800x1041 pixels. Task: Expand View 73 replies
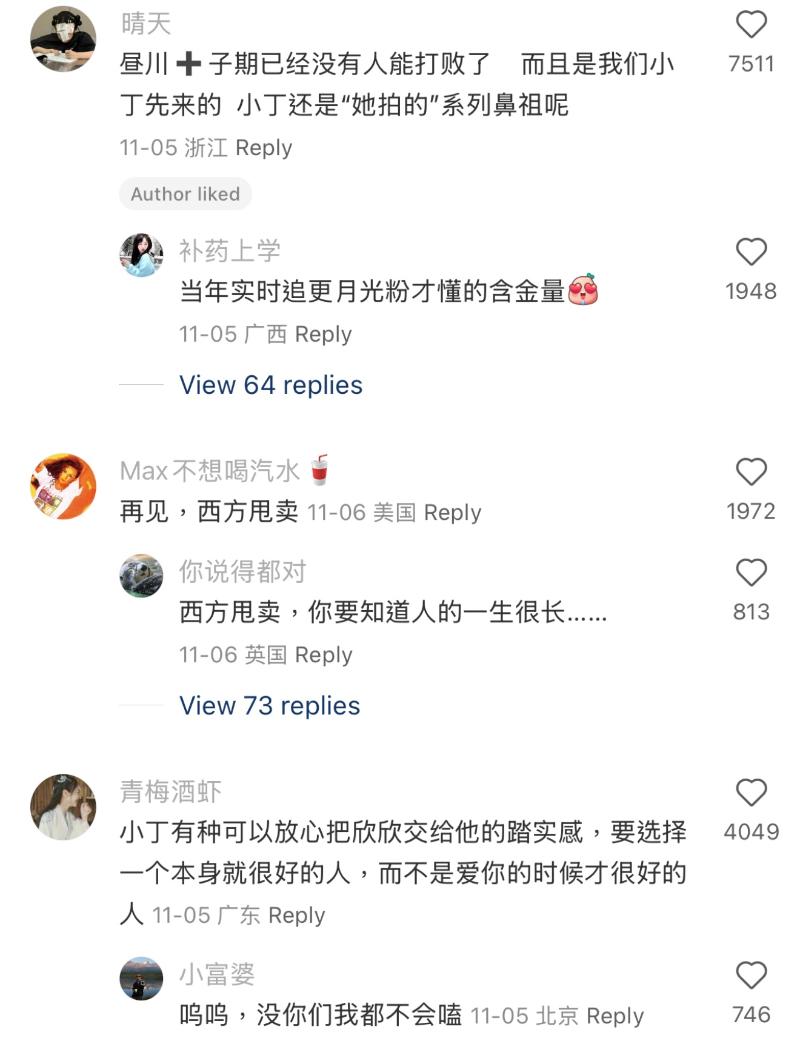(269, 706)
